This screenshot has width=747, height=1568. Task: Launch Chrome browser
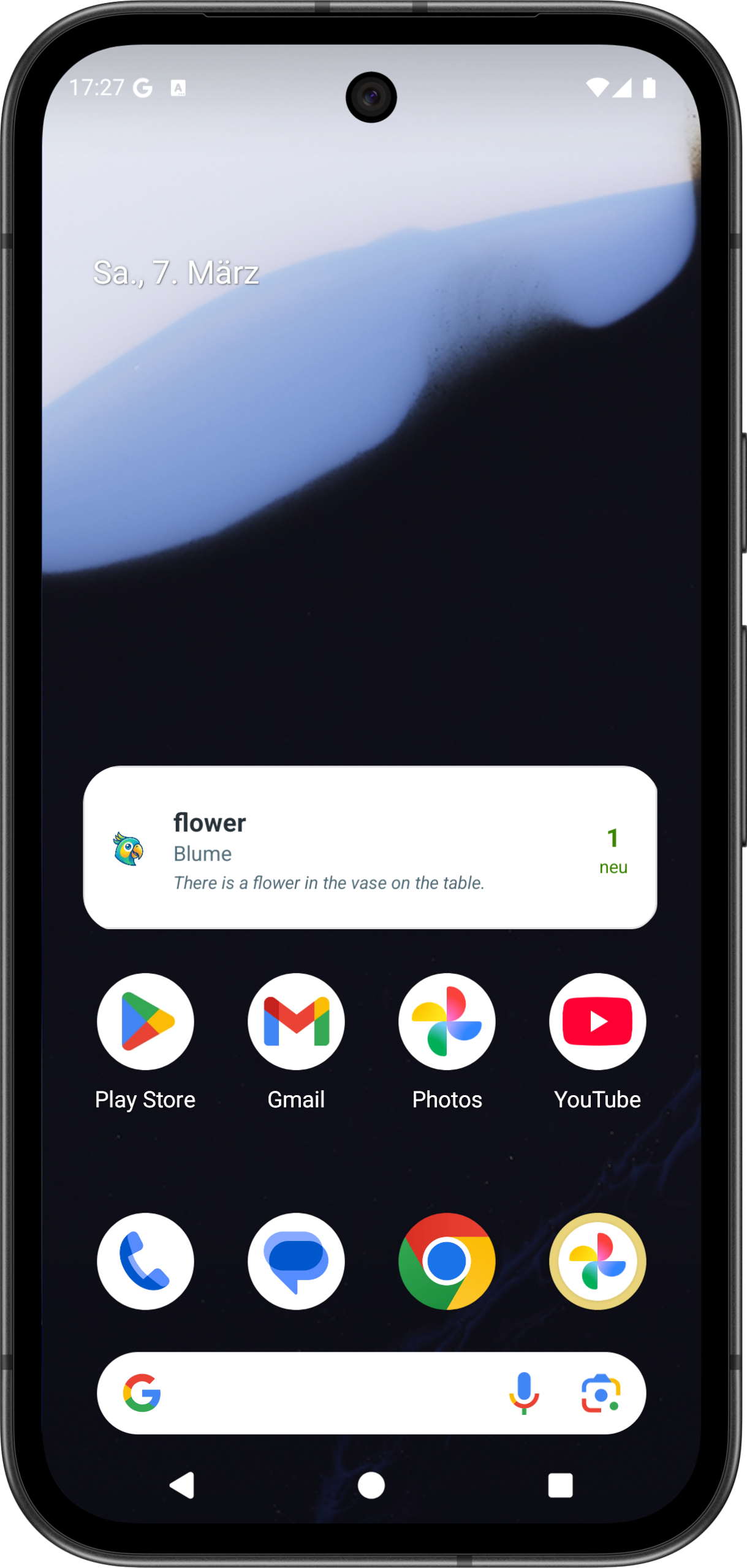(447, 1261)
